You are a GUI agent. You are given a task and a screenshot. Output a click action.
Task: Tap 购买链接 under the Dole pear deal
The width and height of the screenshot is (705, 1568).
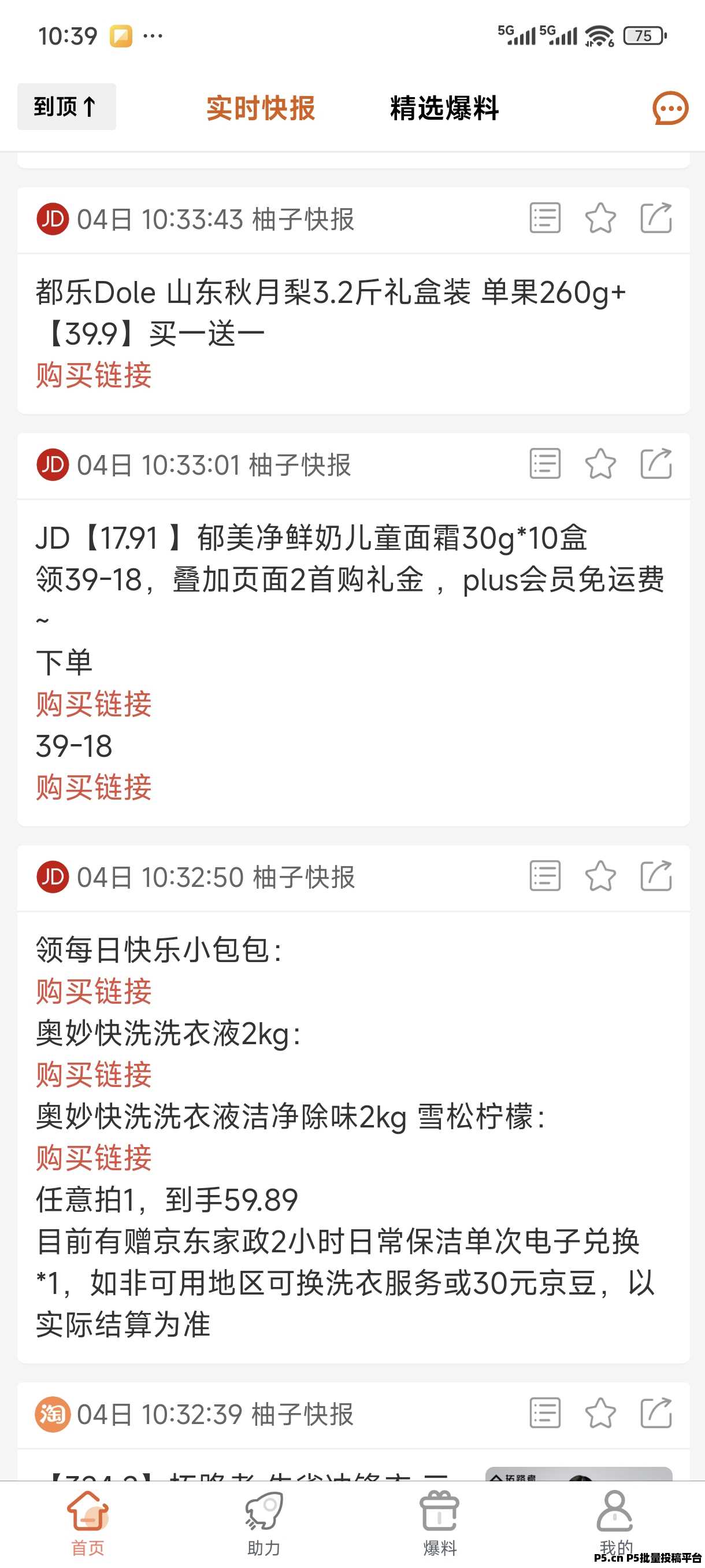coord(92,377)
